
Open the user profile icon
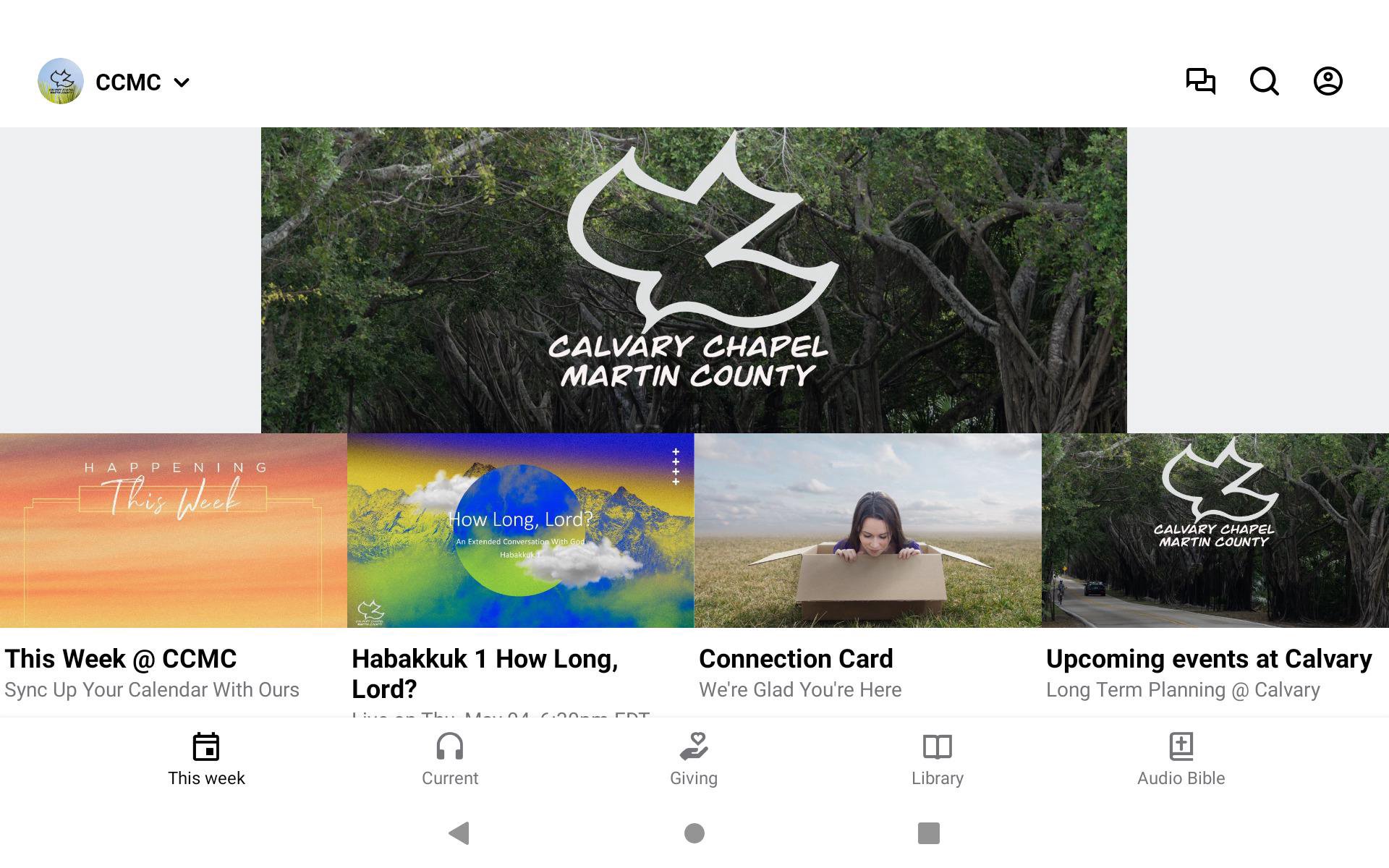1328,81
